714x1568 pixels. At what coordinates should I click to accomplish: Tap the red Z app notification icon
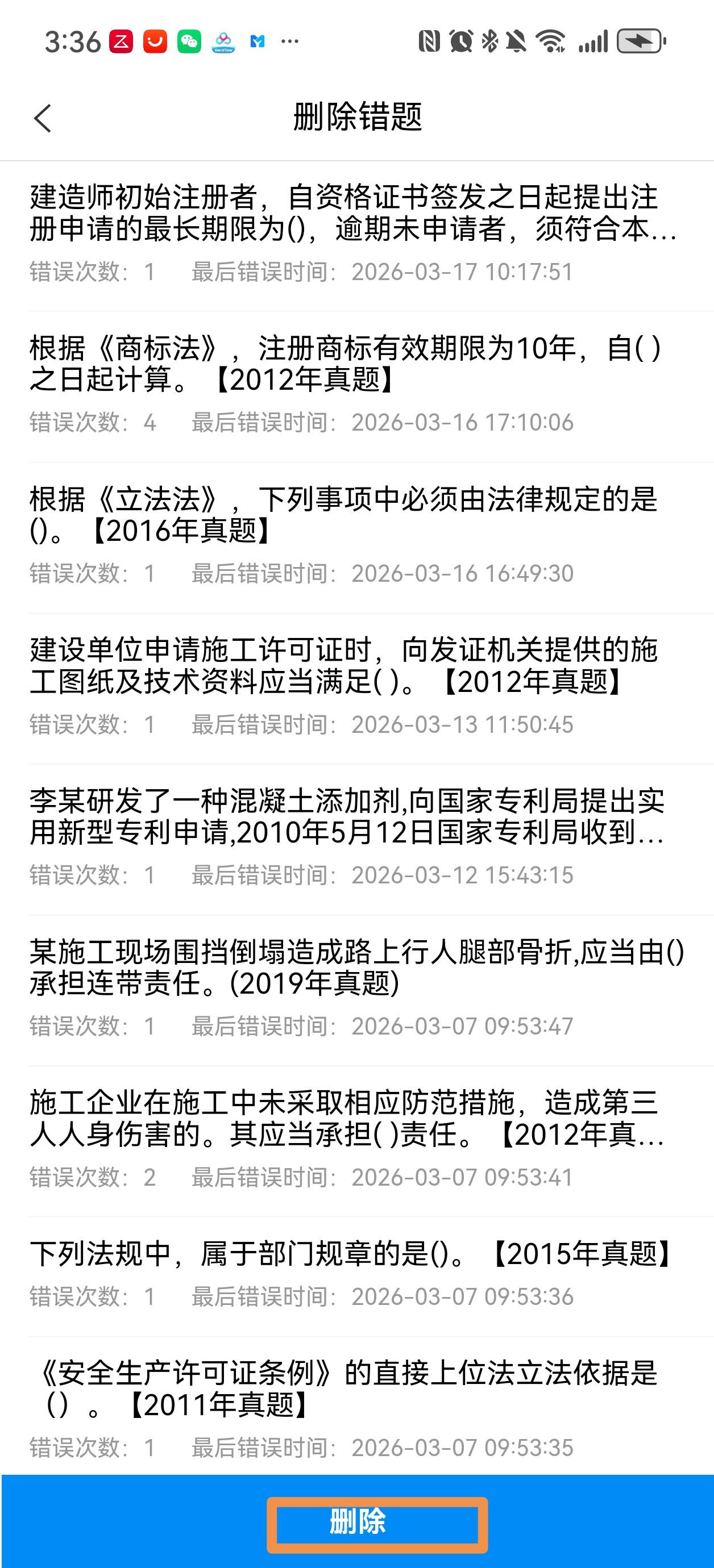[x=120, y=41]
